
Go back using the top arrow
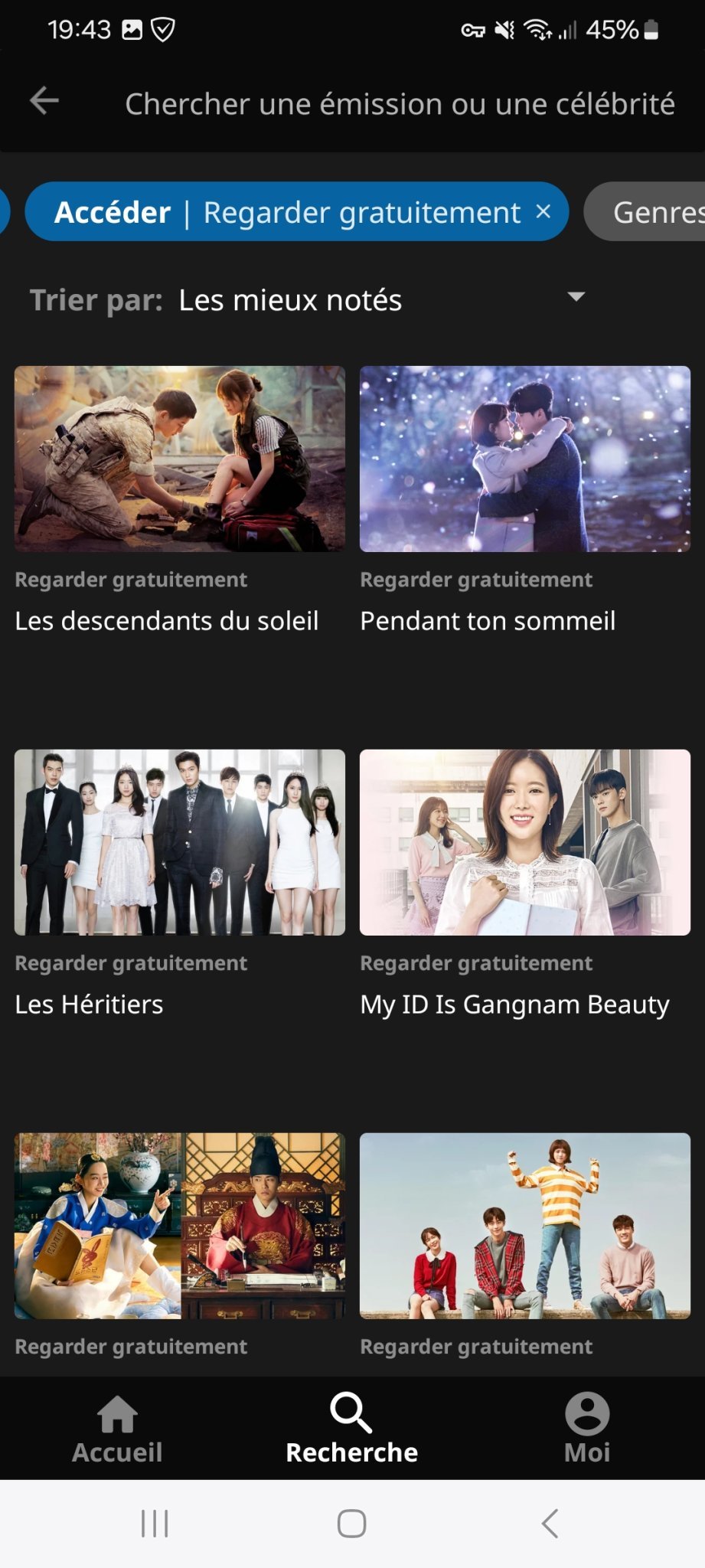click(44, 101)
